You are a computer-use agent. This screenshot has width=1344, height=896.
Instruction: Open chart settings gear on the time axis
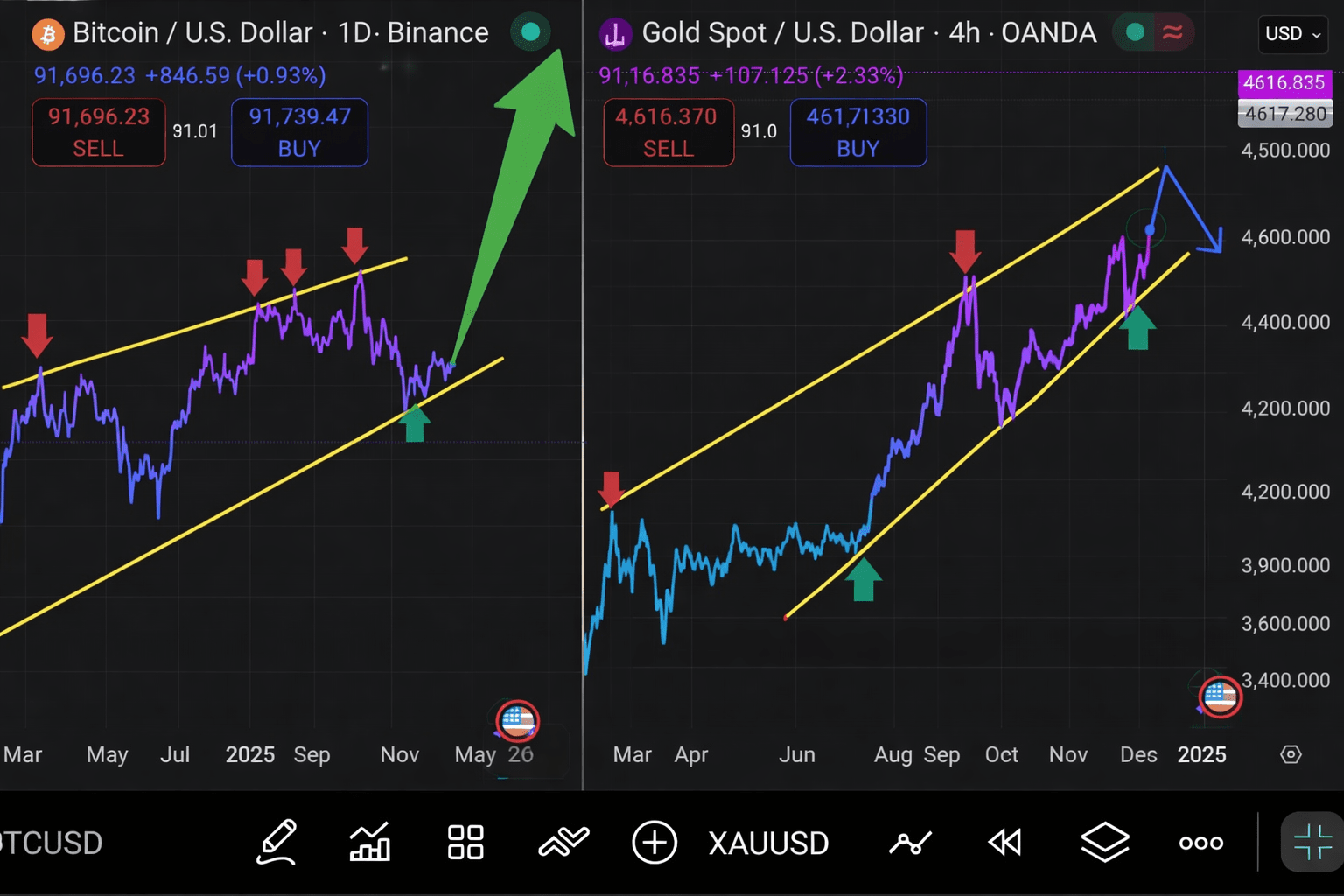pos(1291,754)
